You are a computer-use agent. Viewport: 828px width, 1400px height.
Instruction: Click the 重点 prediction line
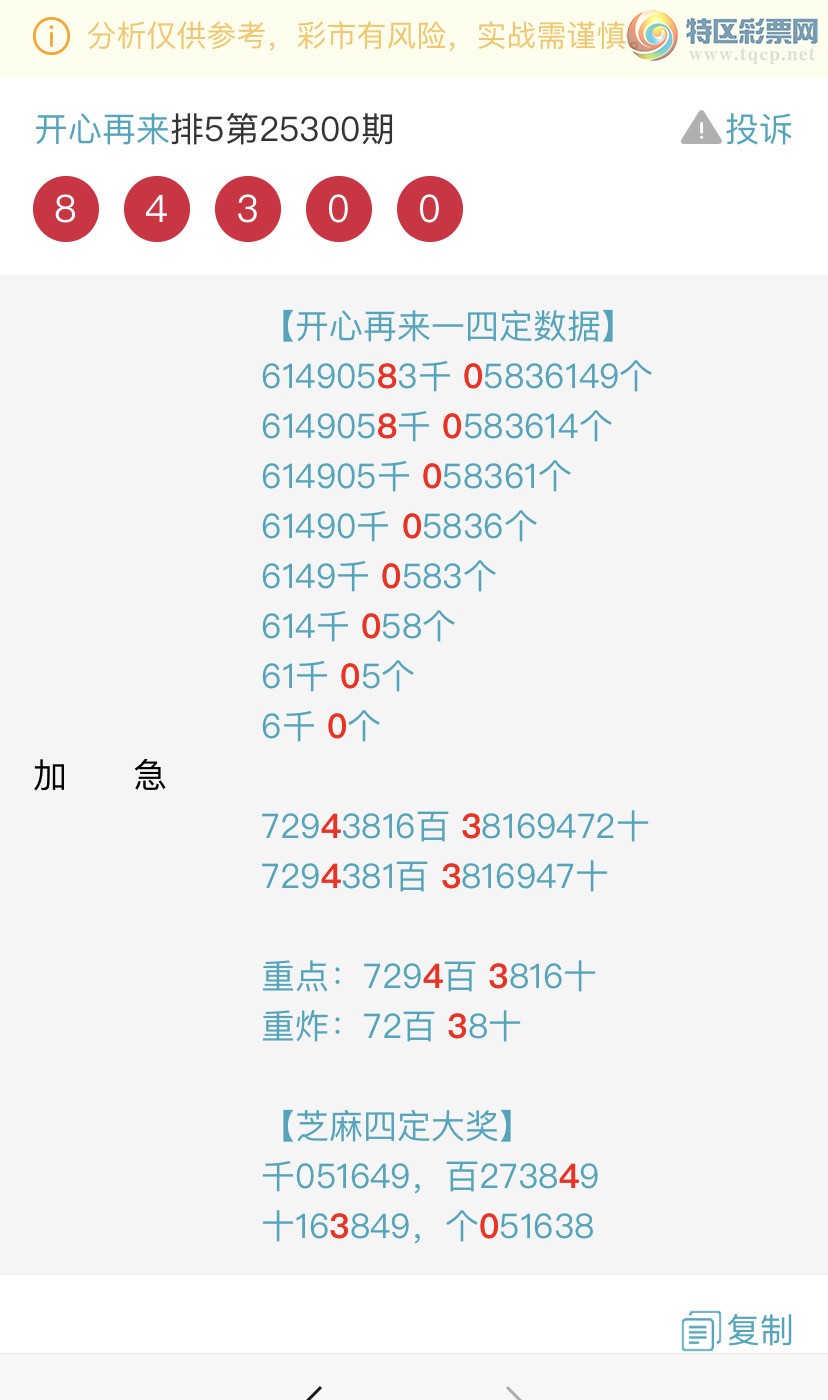[x=428, y=975]
